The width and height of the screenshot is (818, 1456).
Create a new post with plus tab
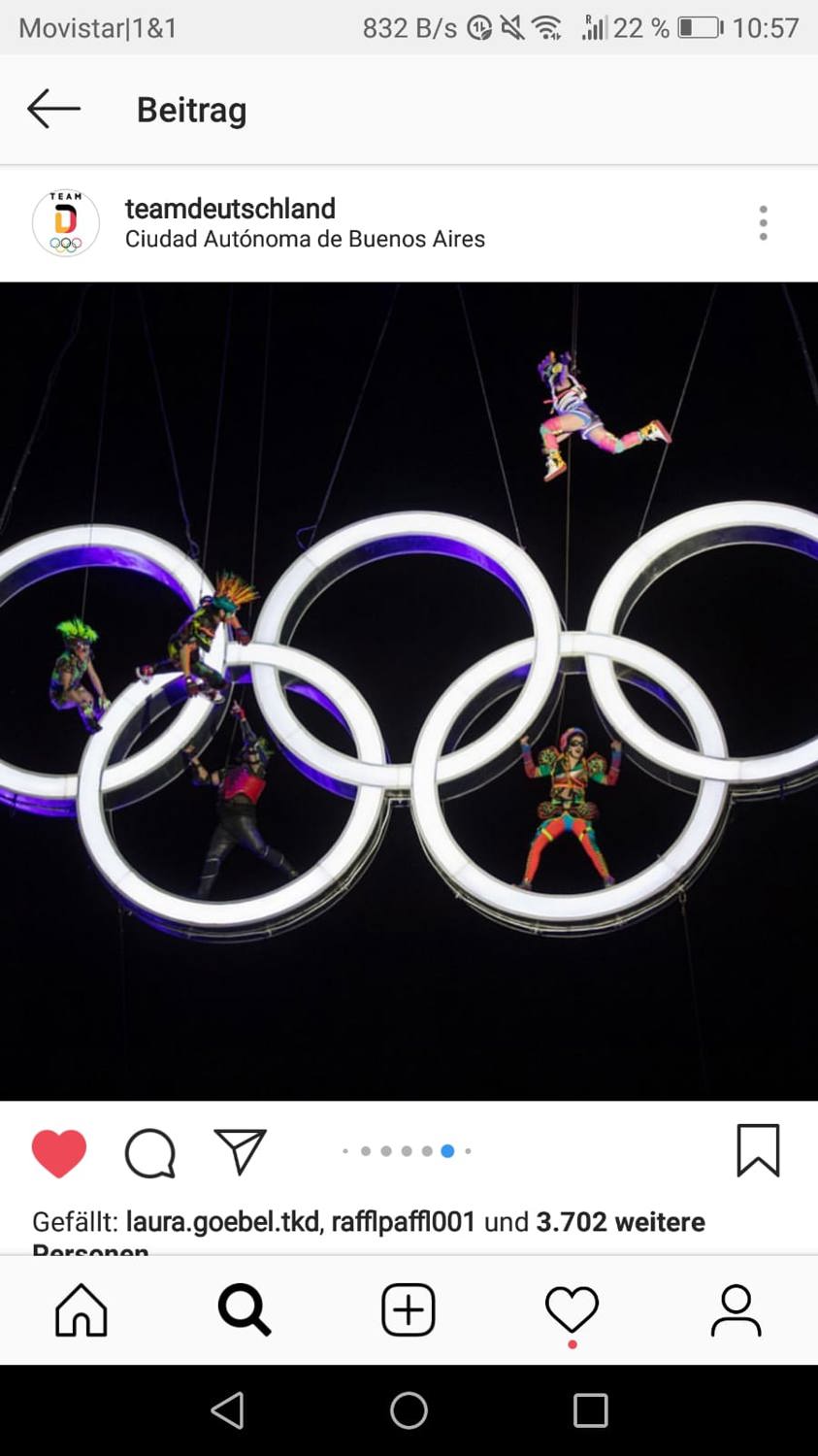[409, 1310]
